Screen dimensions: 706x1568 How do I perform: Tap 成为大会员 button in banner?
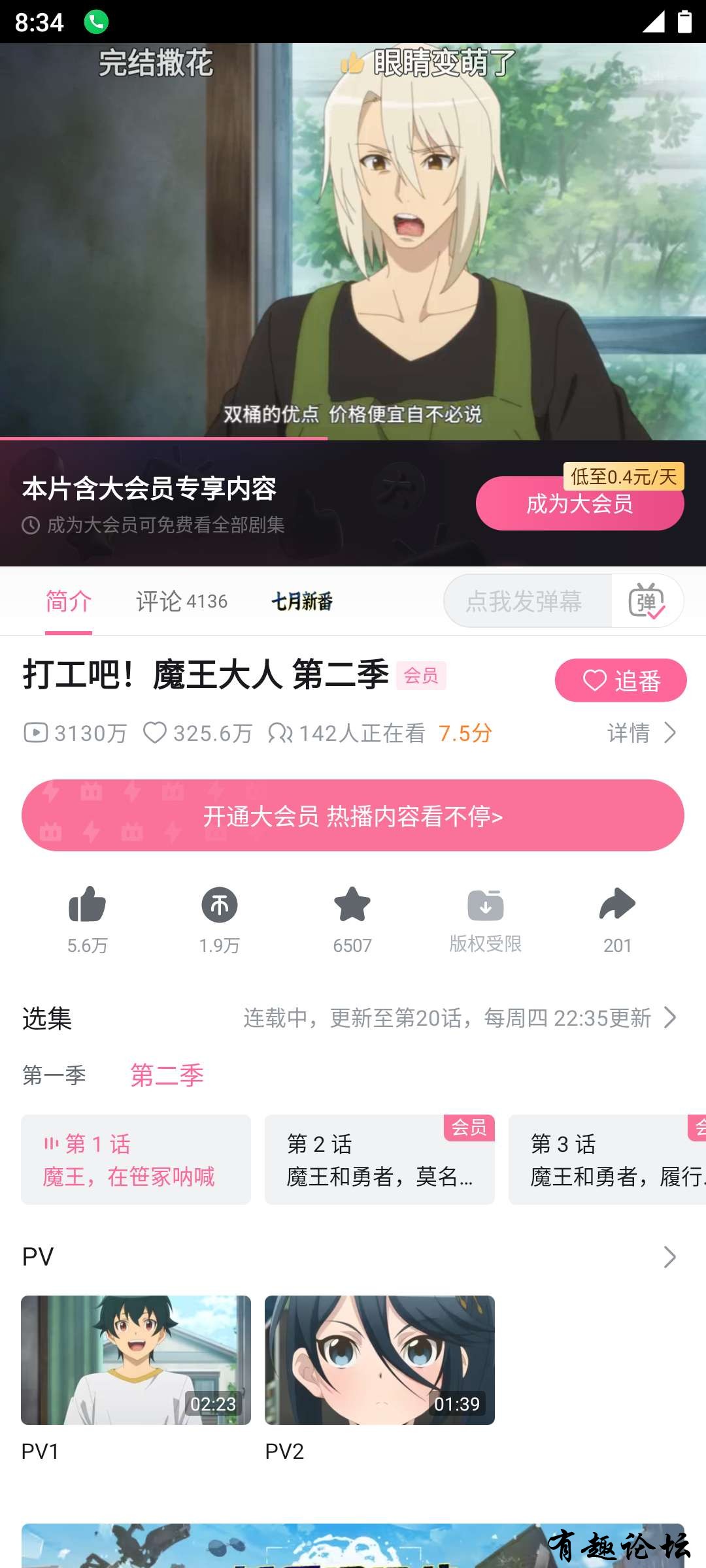tap(579, 504)
